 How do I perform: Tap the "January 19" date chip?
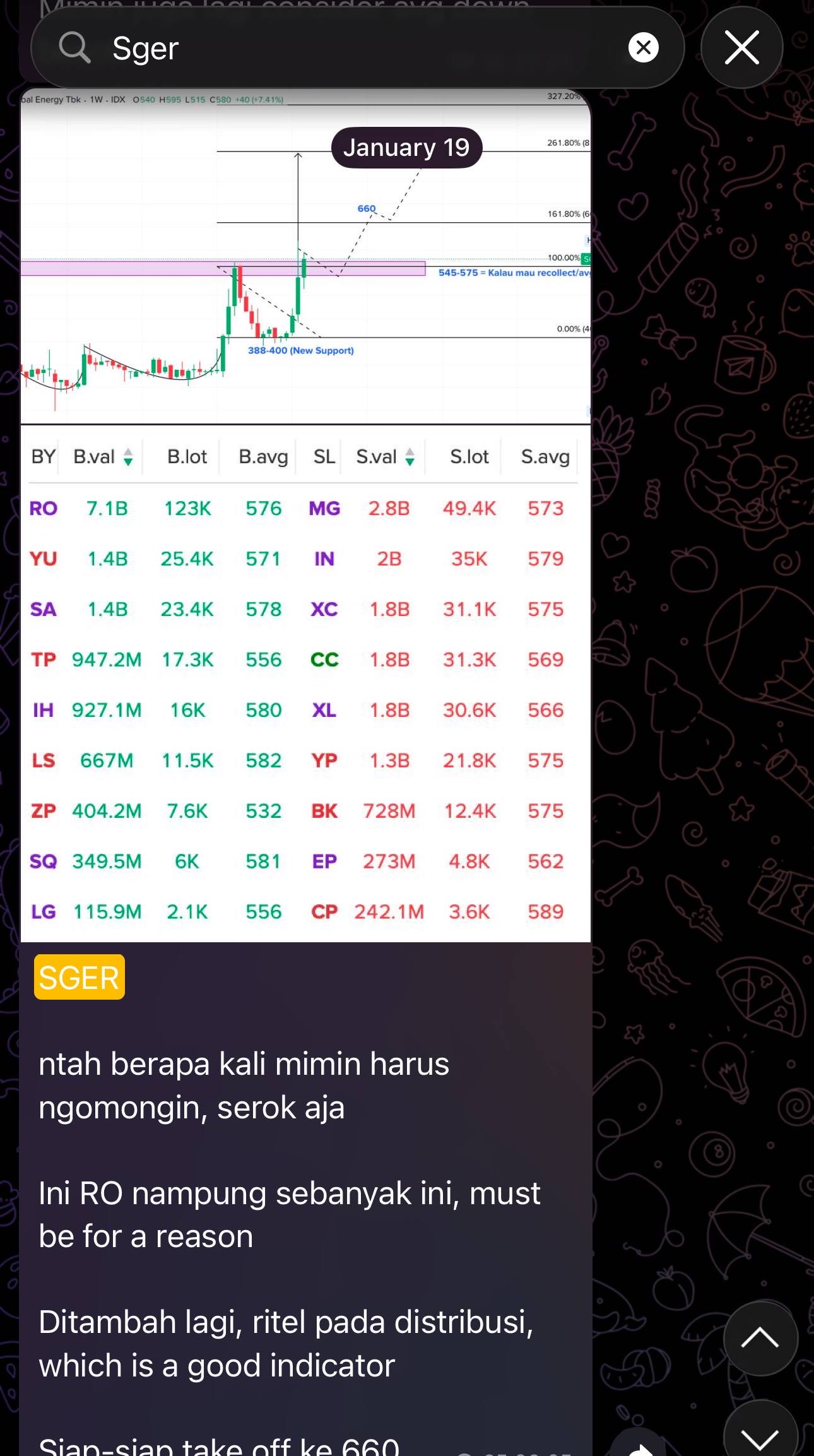pyautogui.click(x=407, y=147)
